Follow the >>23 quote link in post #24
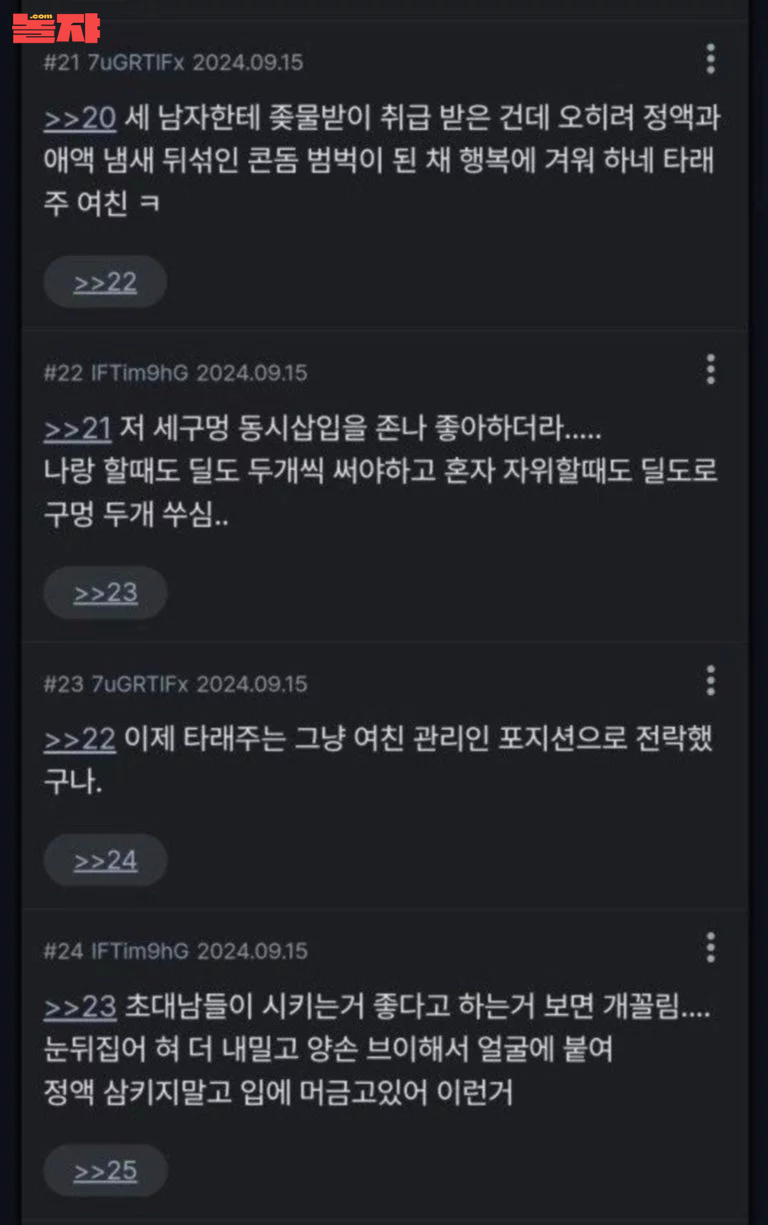The width and height of the screenshot is (768, 1225). click(x=80, y=1006)
